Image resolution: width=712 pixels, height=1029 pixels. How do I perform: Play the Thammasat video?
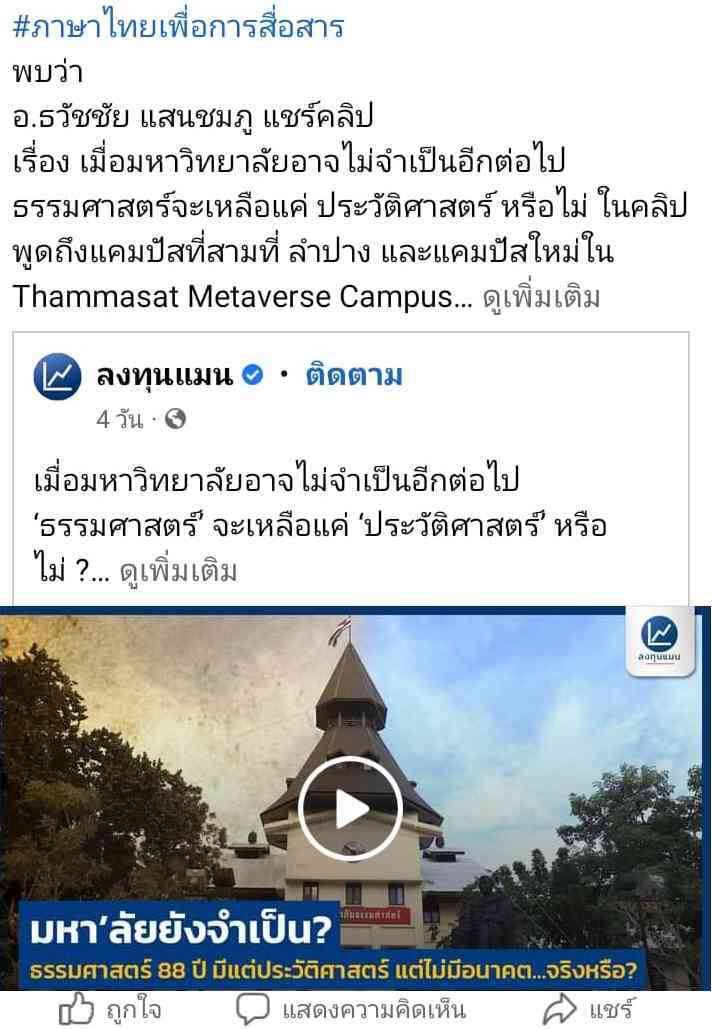point(350,808)
